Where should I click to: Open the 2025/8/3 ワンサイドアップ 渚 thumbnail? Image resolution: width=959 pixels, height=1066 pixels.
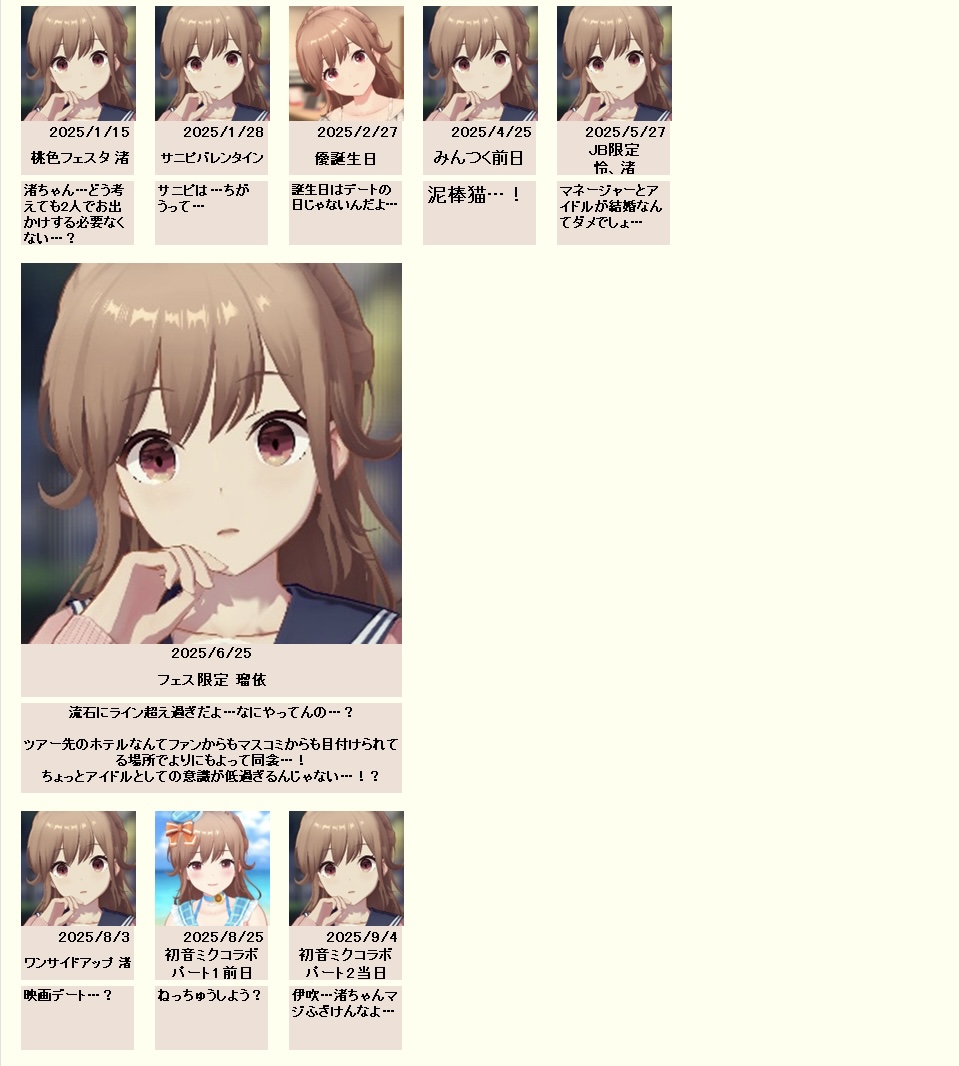(78, 868)
